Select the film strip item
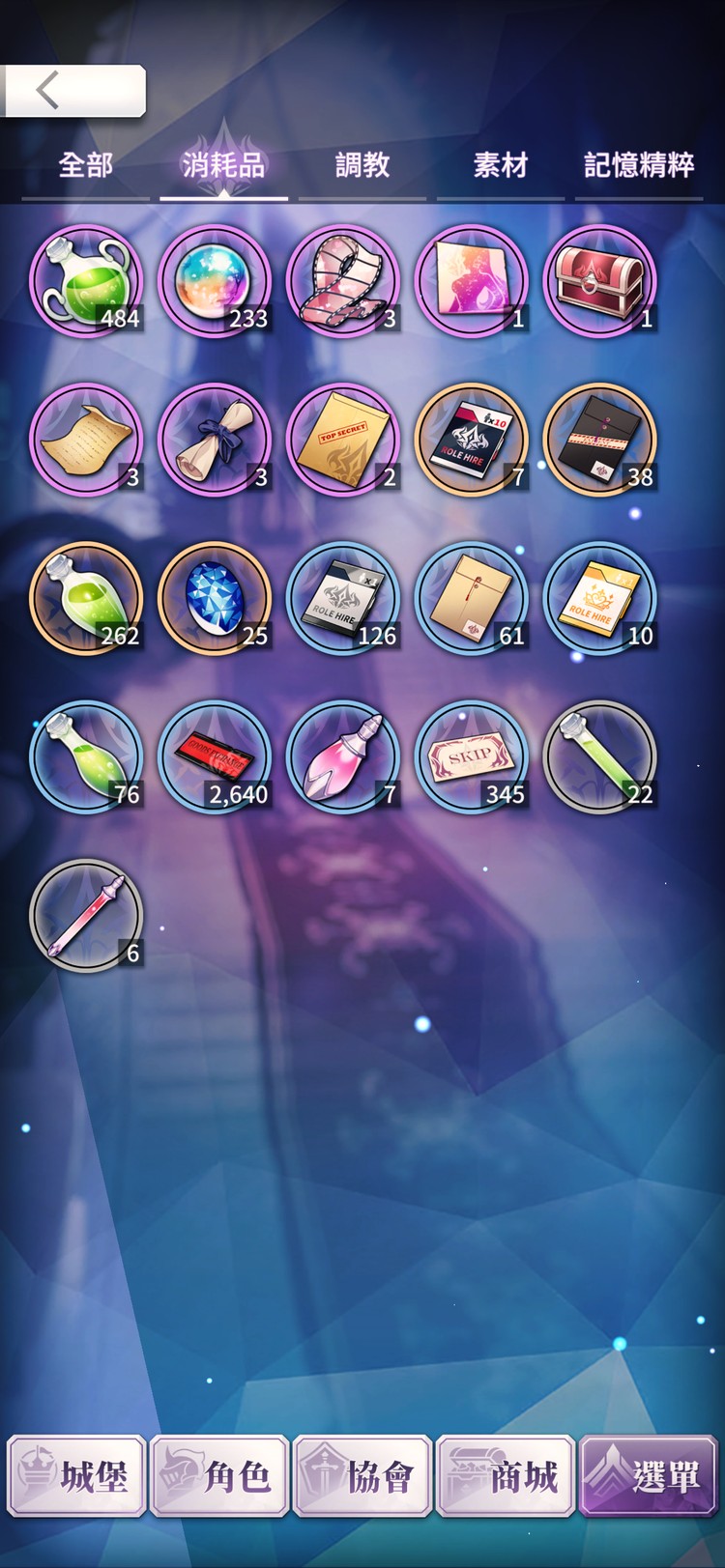Image resolution: width=725 pixels, height=1568 pixels. (x=343, y=281)
